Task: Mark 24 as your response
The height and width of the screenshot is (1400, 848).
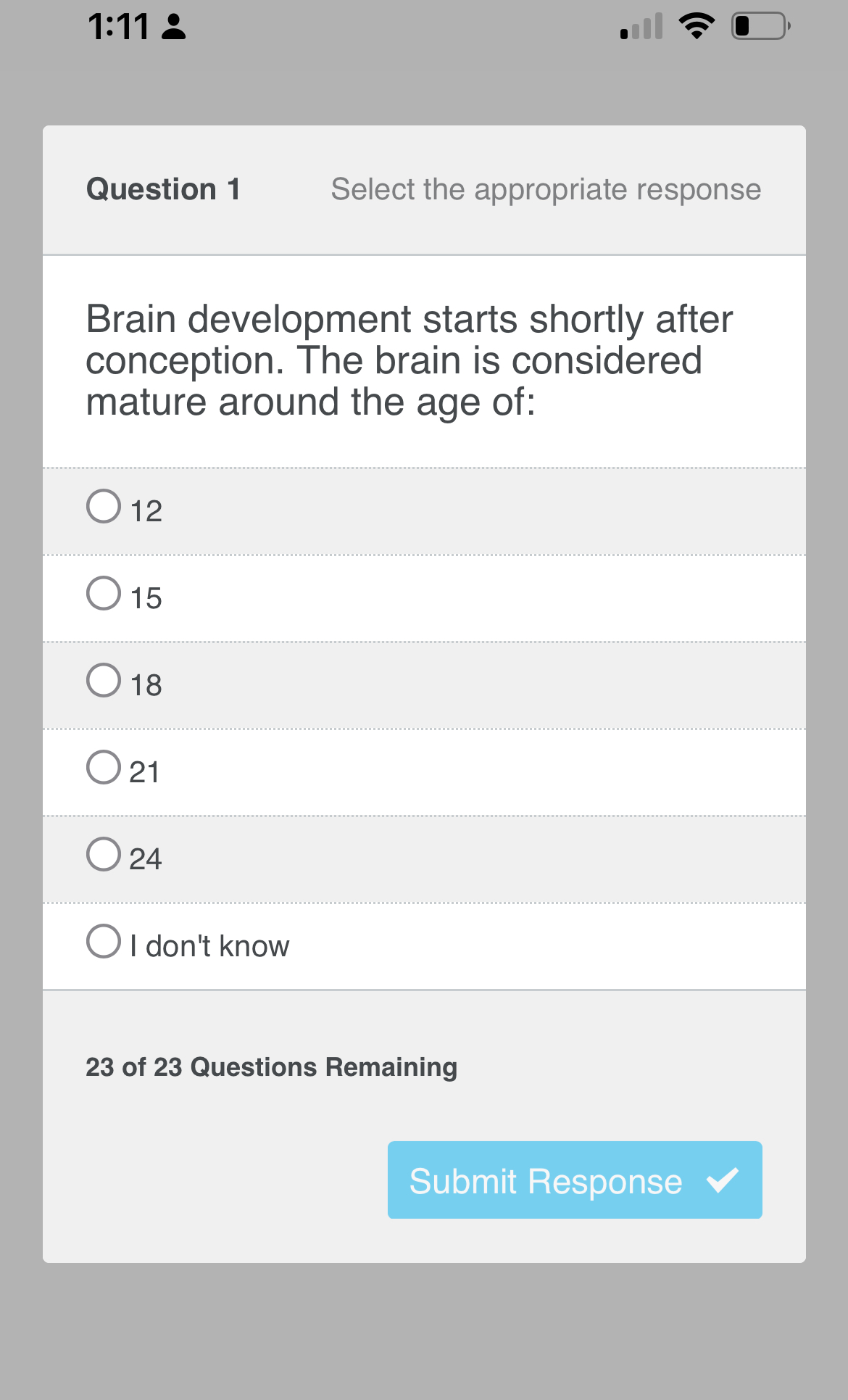Action: click(104, 855)
